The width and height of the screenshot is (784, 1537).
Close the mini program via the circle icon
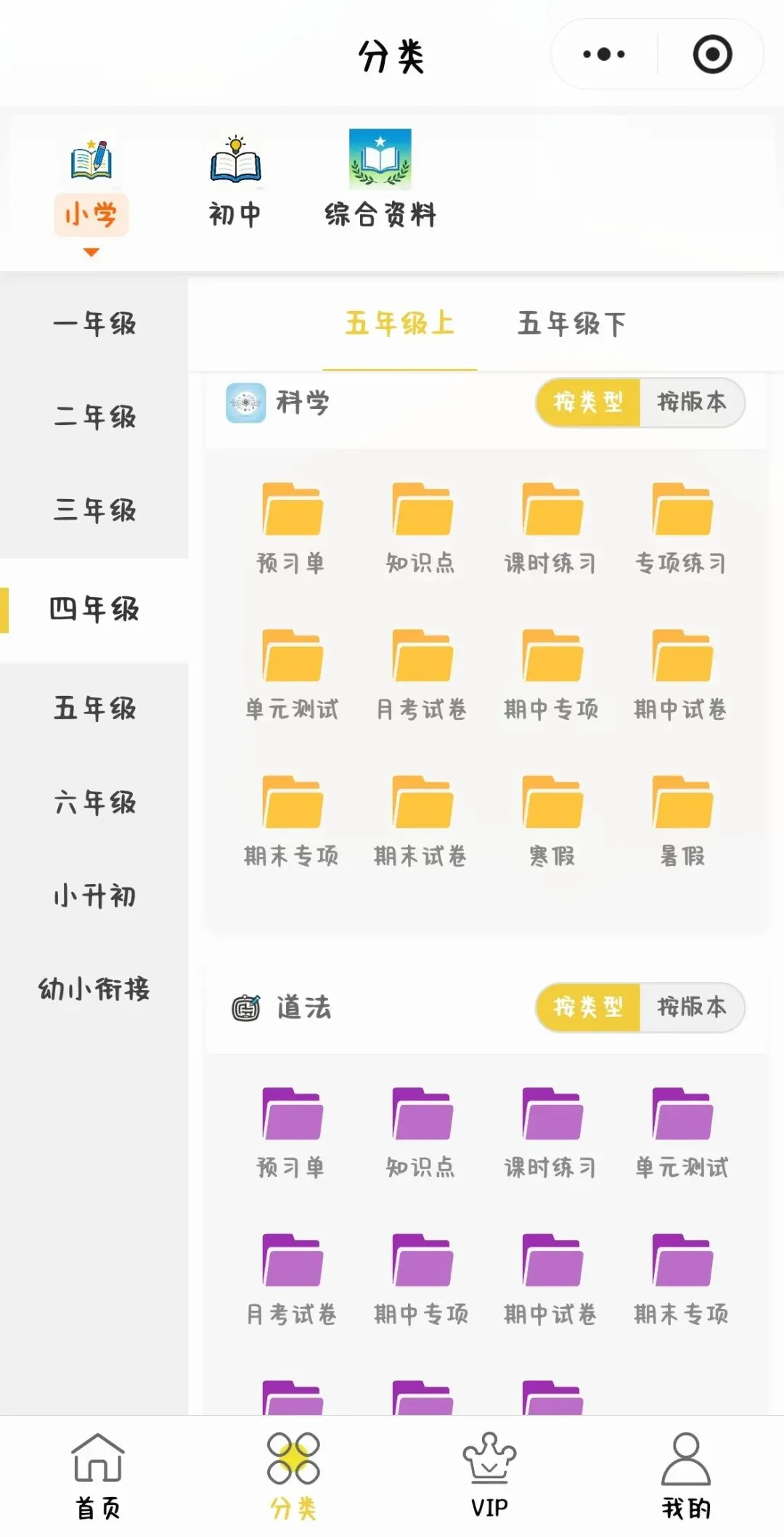point(711,54)
